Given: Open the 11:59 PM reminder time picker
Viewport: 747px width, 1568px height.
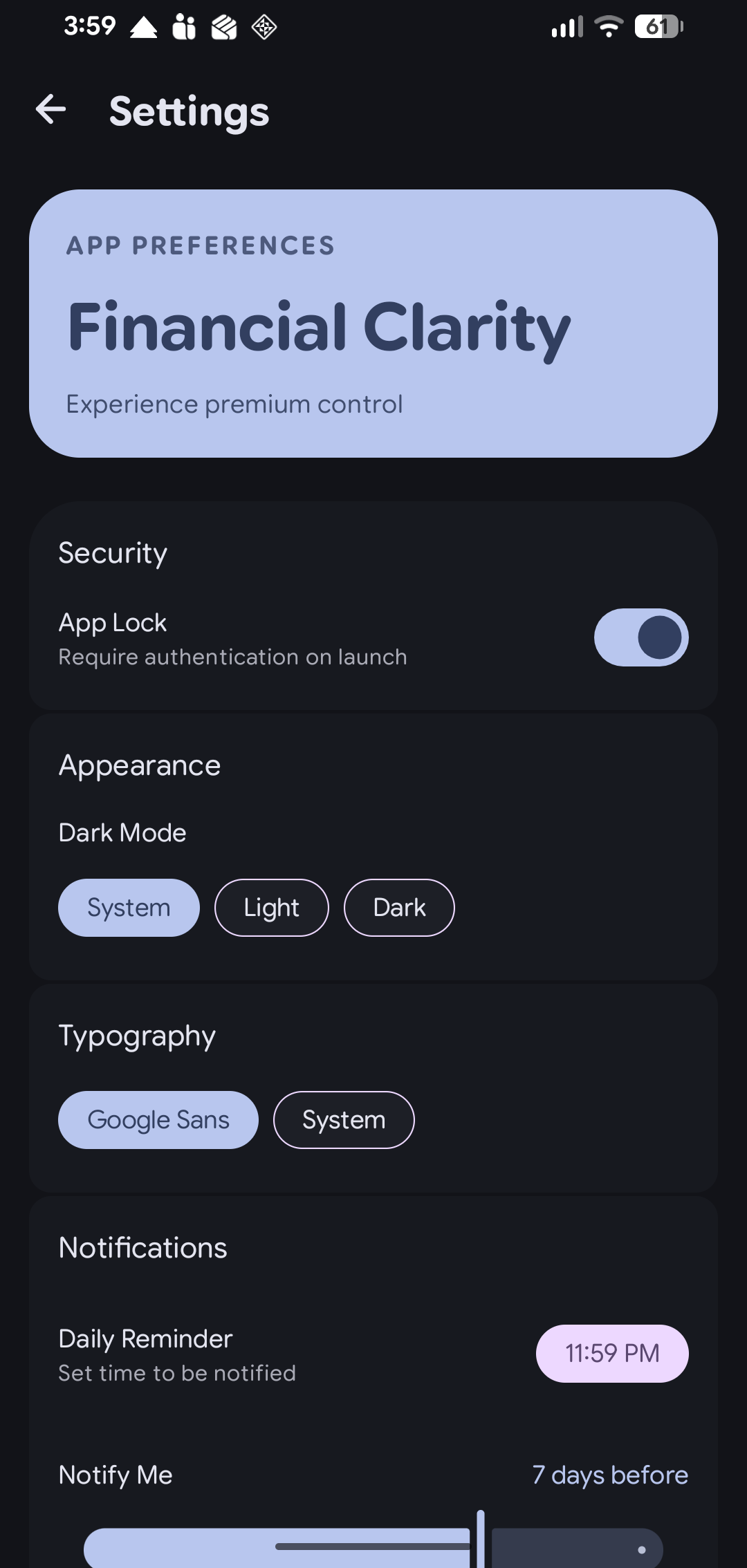Looking at the screenshot, I should click(x=612, y=1354).
